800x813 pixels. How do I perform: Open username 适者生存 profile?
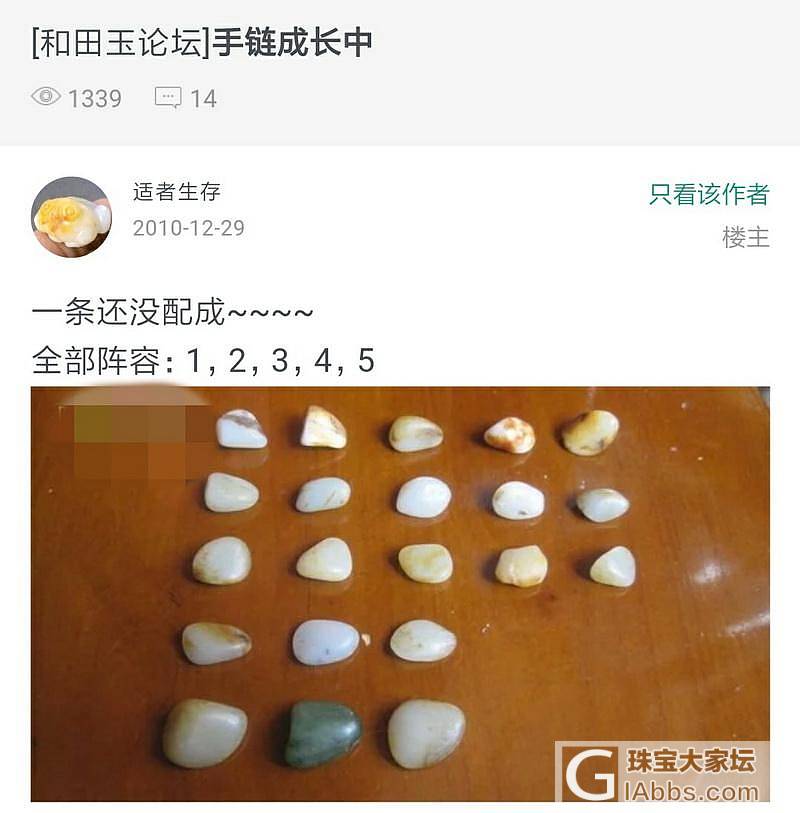[x=176, y=191]
